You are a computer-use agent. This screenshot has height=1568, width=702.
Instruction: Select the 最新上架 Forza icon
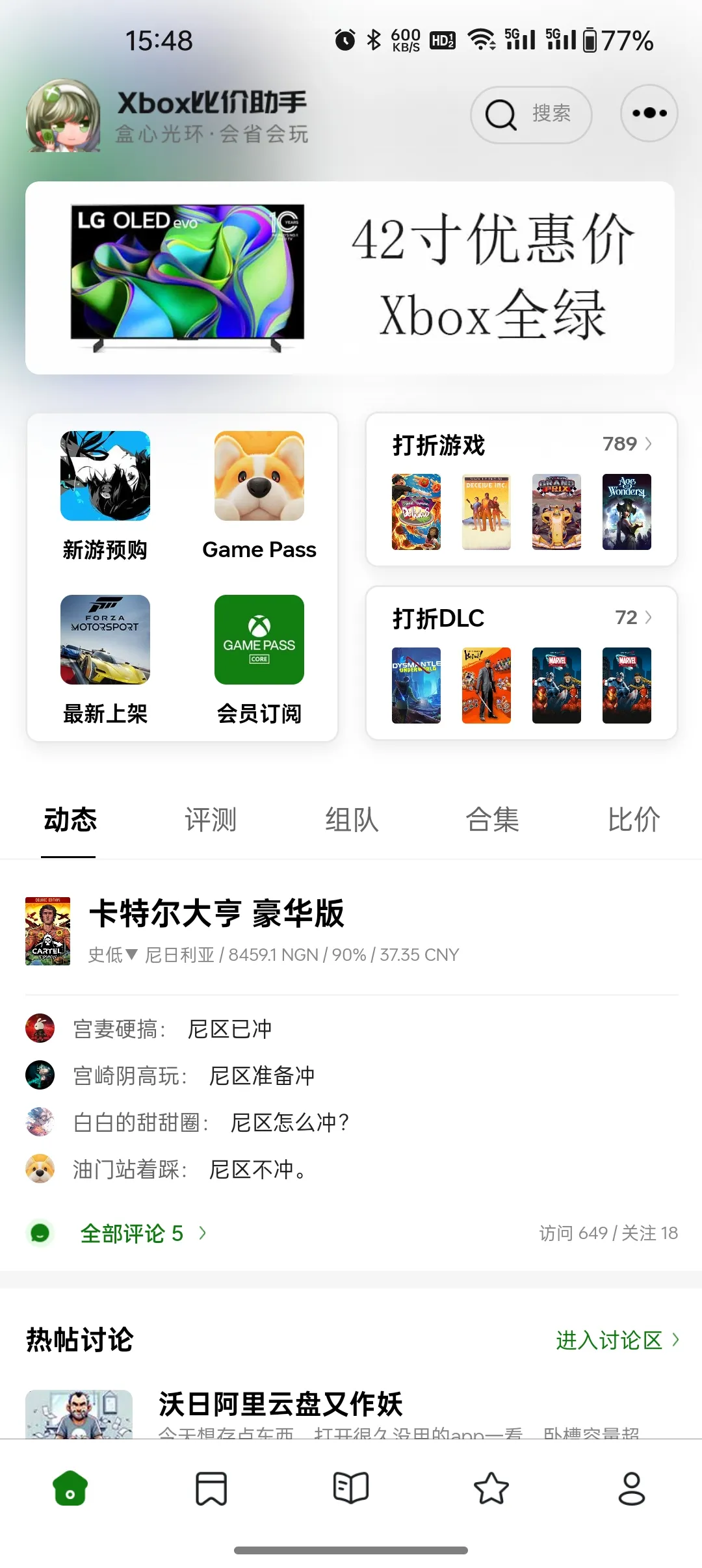tap(105, 640)
